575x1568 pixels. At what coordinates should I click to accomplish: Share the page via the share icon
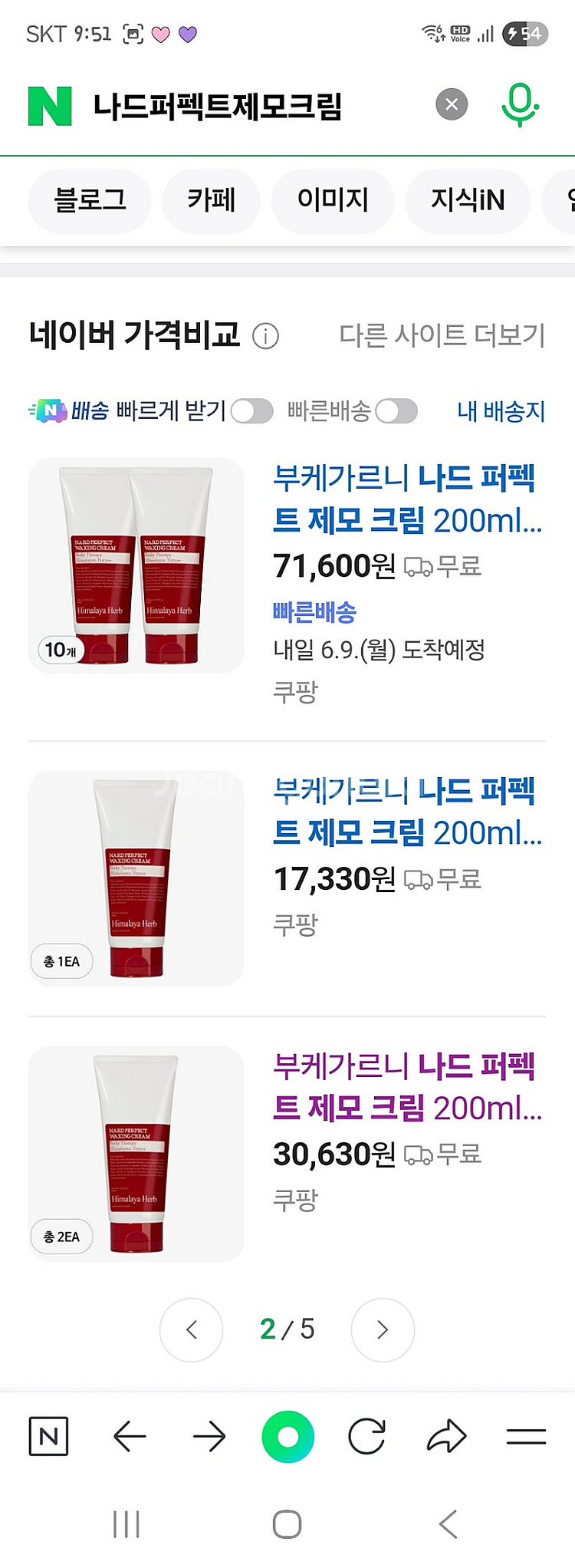point(446,1436)
